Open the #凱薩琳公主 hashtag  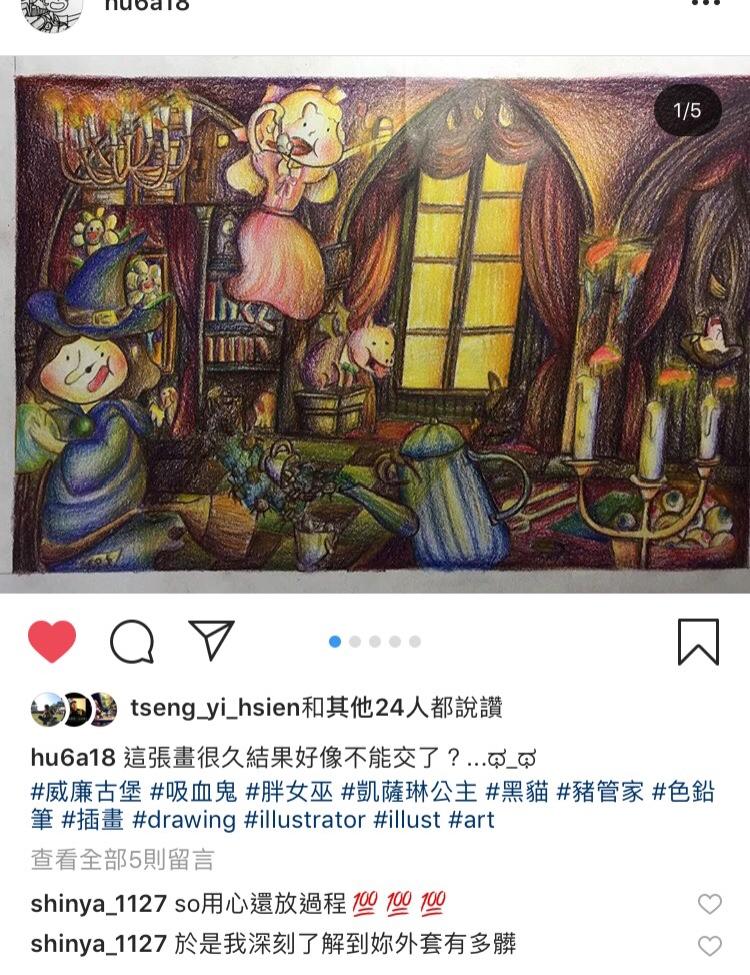410,792
